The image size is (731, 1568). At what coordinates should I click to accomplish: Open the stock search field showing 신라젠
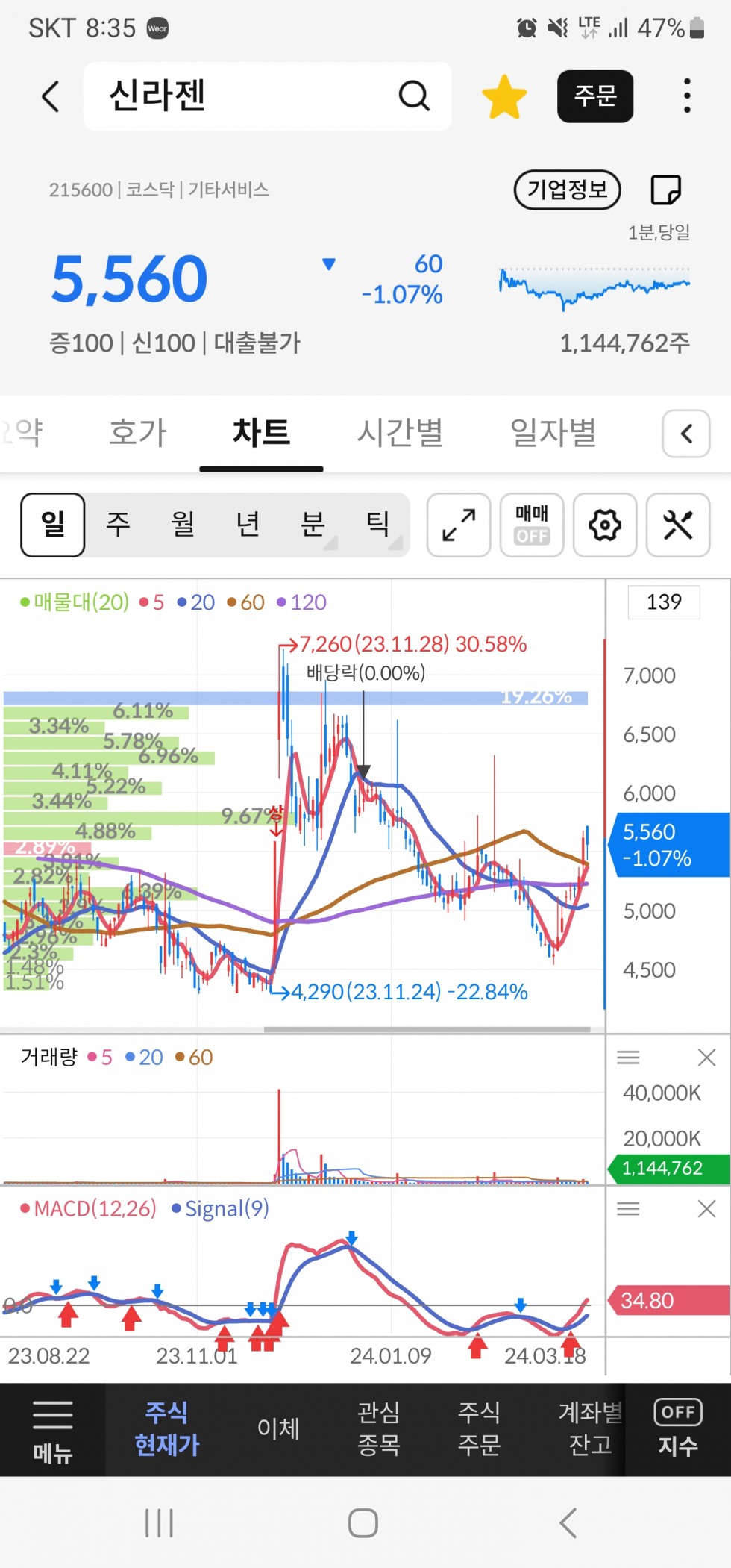click(x=267, y=96)
